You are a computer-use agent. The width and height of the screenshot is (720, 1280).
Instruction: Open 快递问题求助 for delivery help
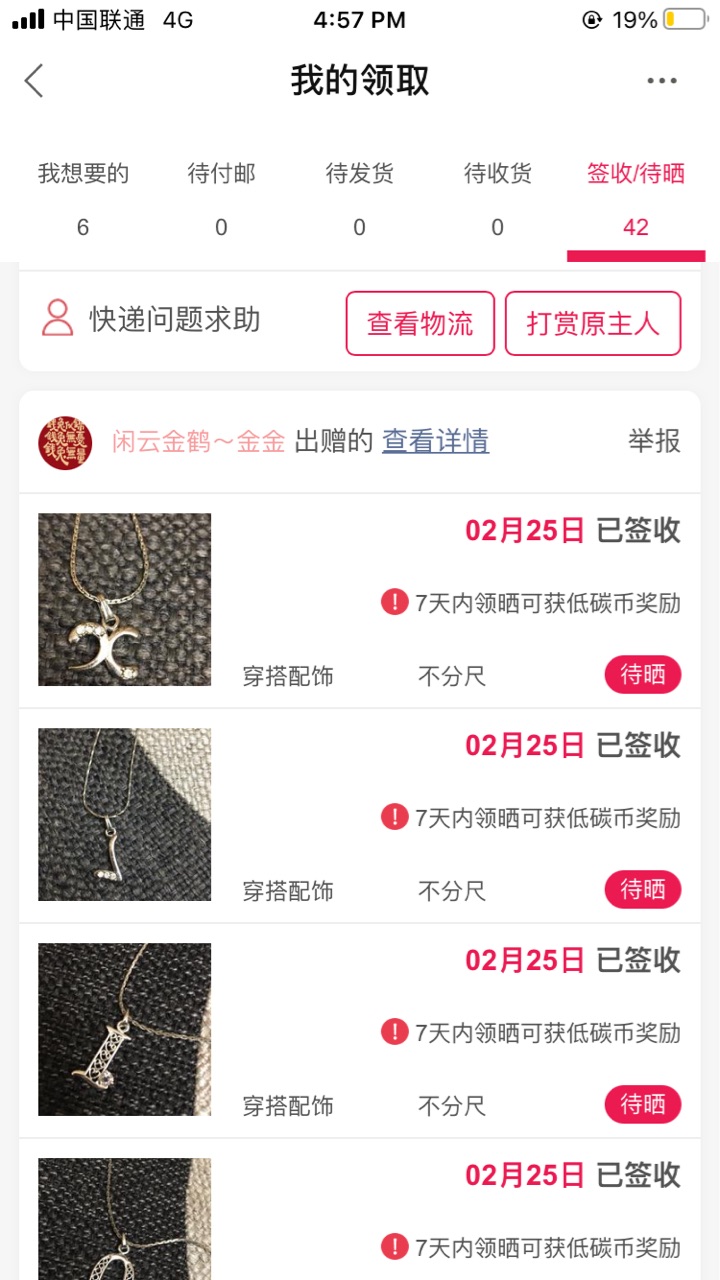tap(150, 320)
